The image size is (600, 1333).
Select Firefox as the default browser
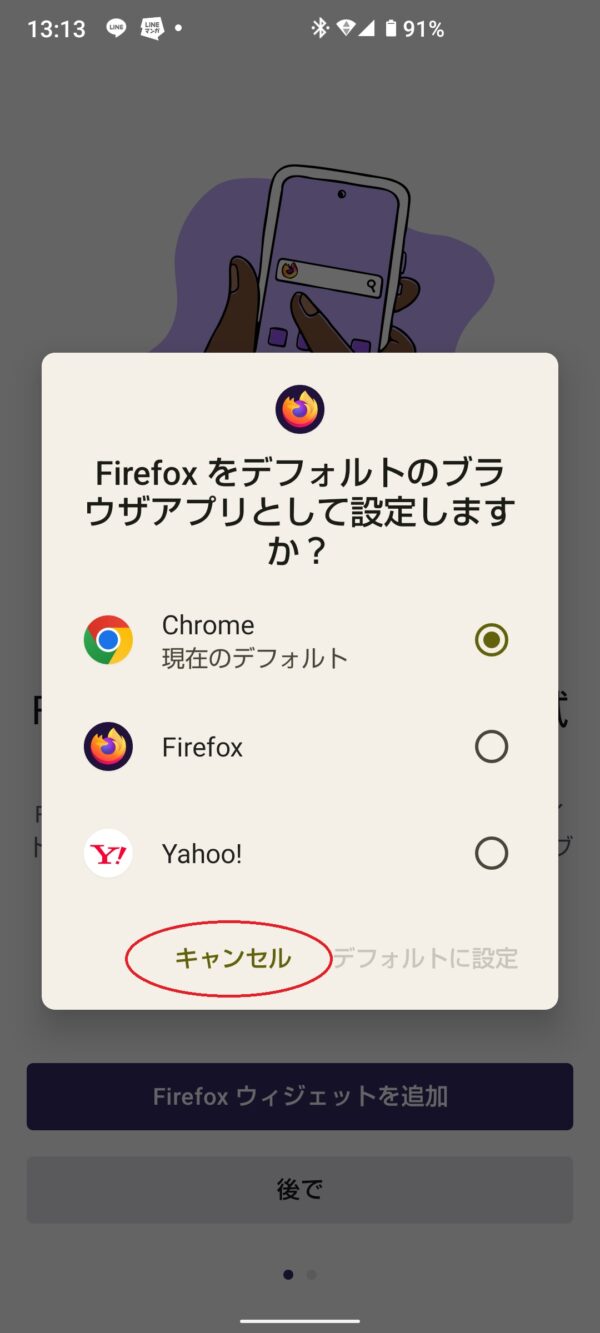tap(491, 747)
